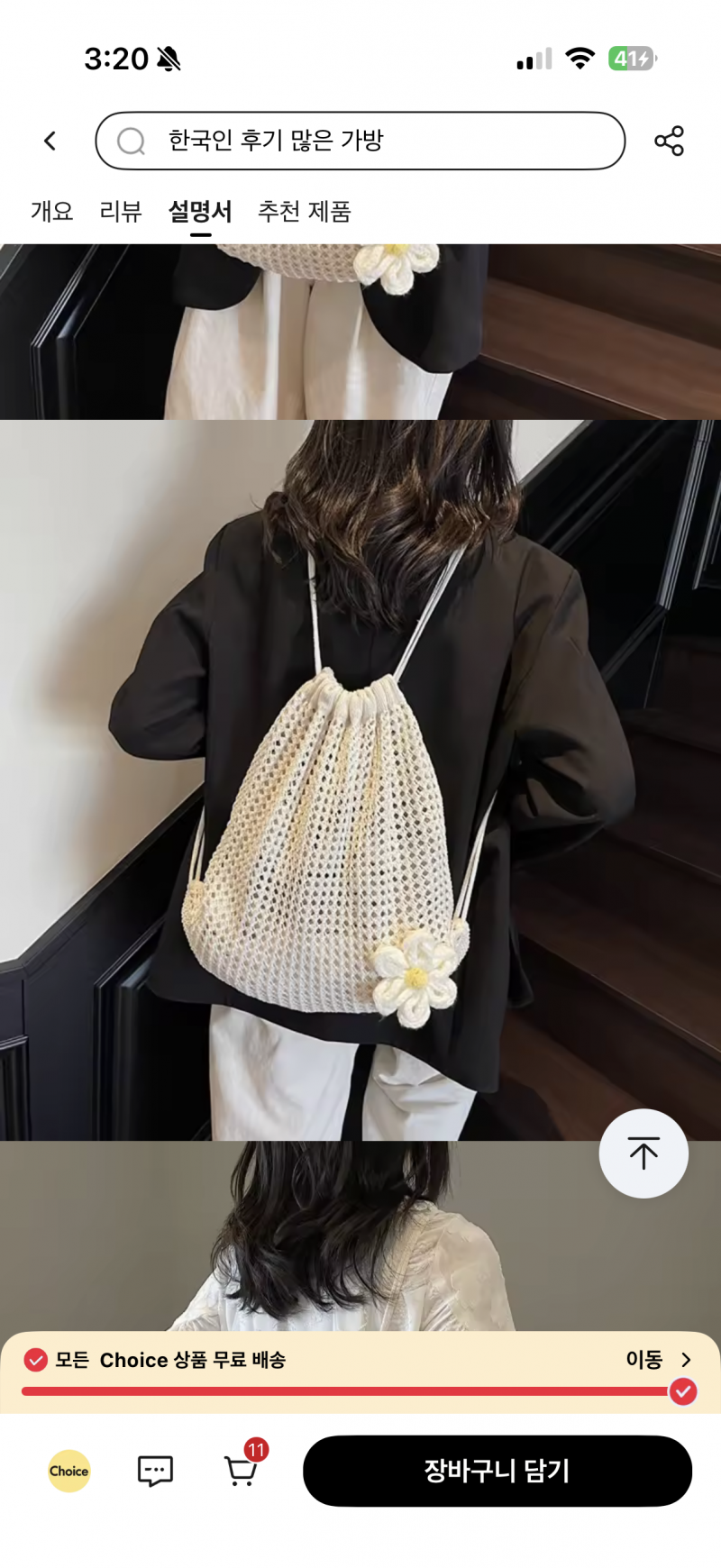The width and height of the screenshot is (721, 1568).
Task: Open the search box with 한국인 후기 많은 가방
Action: coord(360,141)
